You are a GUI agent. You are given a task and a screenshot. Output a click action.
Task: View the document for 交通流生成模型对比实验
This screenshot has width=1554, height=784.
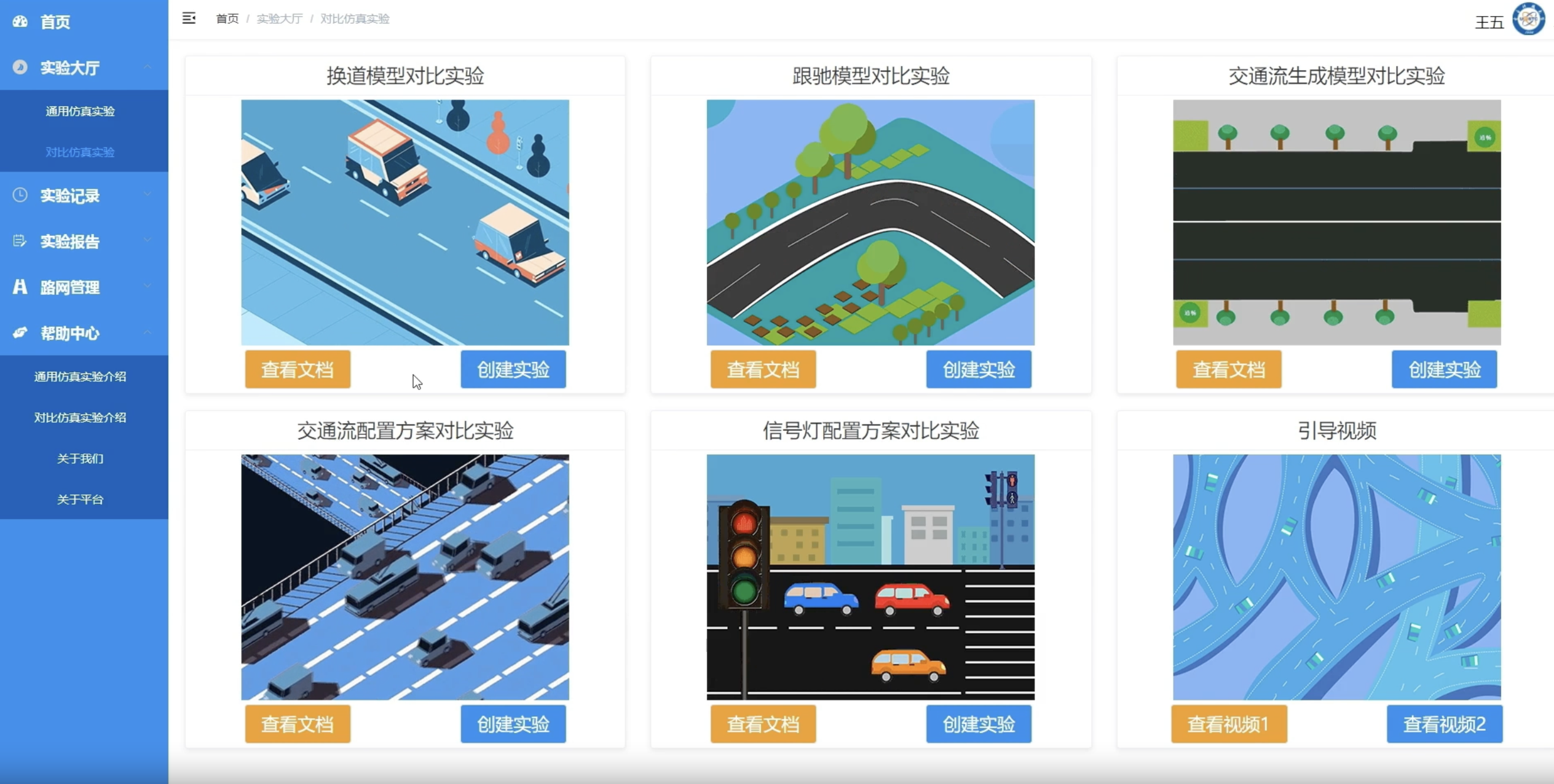coord(1228,369)
